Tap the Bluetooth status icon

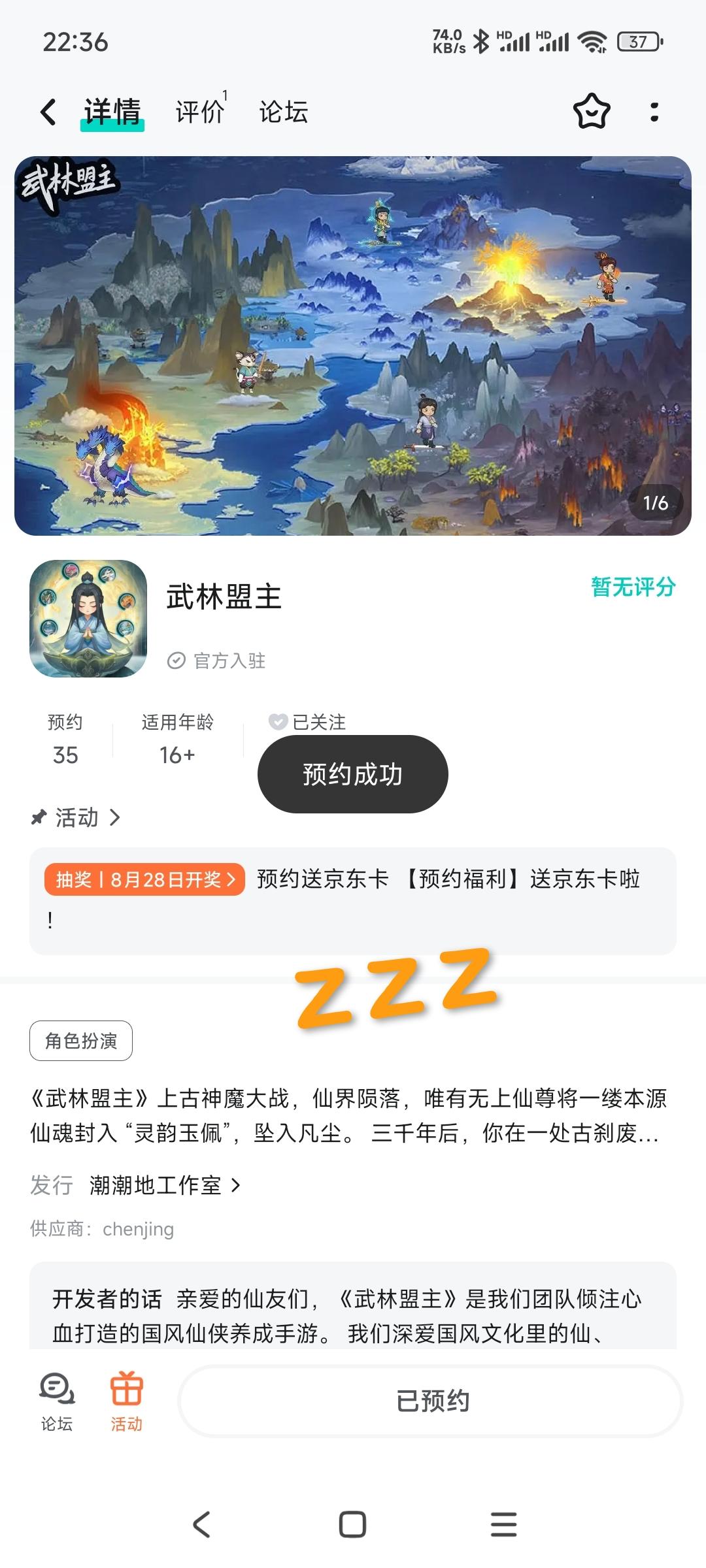click(481, 41)
